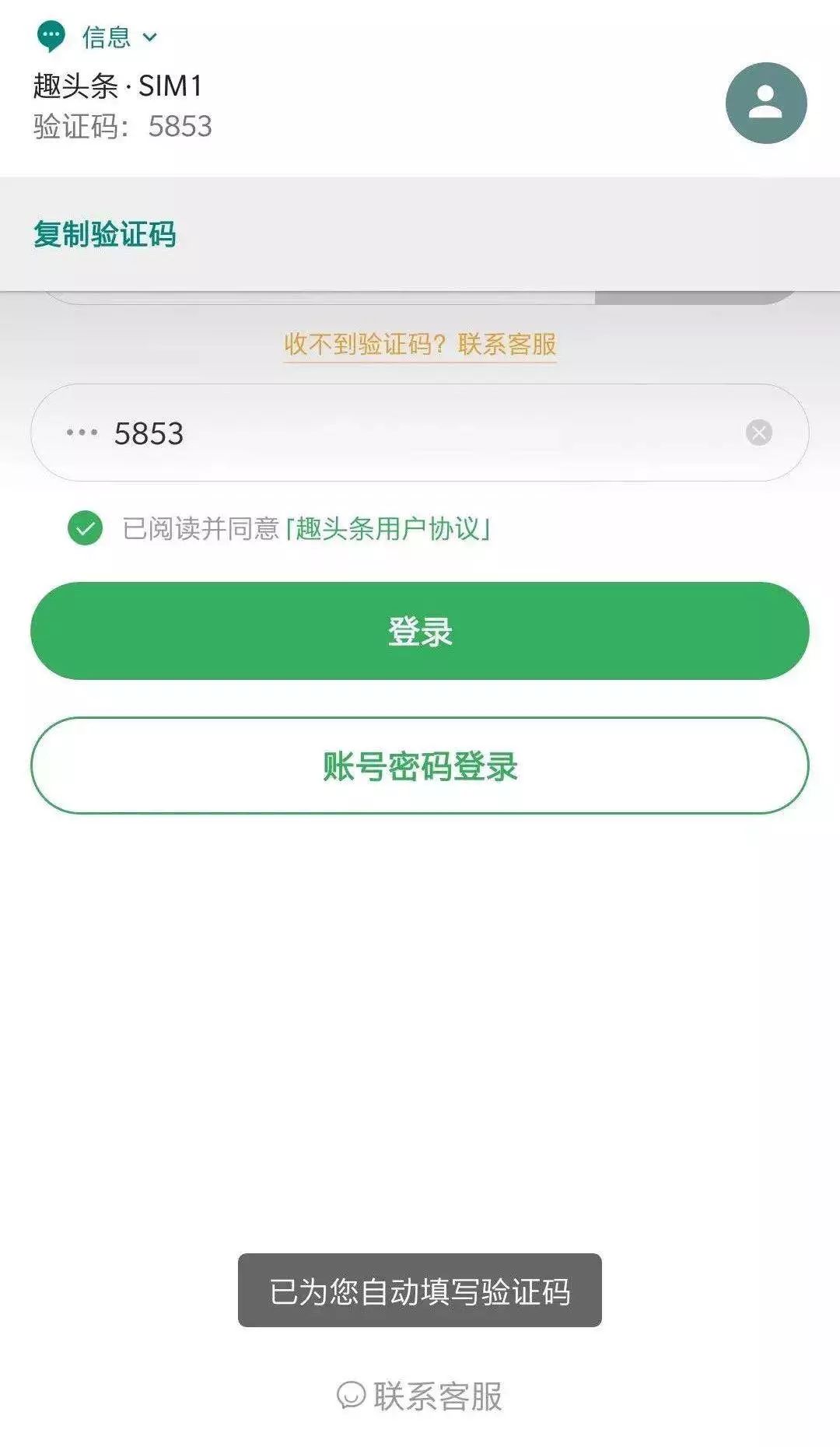
Task: Switch to 账号密码登录
Action: [x=420, y=766]
